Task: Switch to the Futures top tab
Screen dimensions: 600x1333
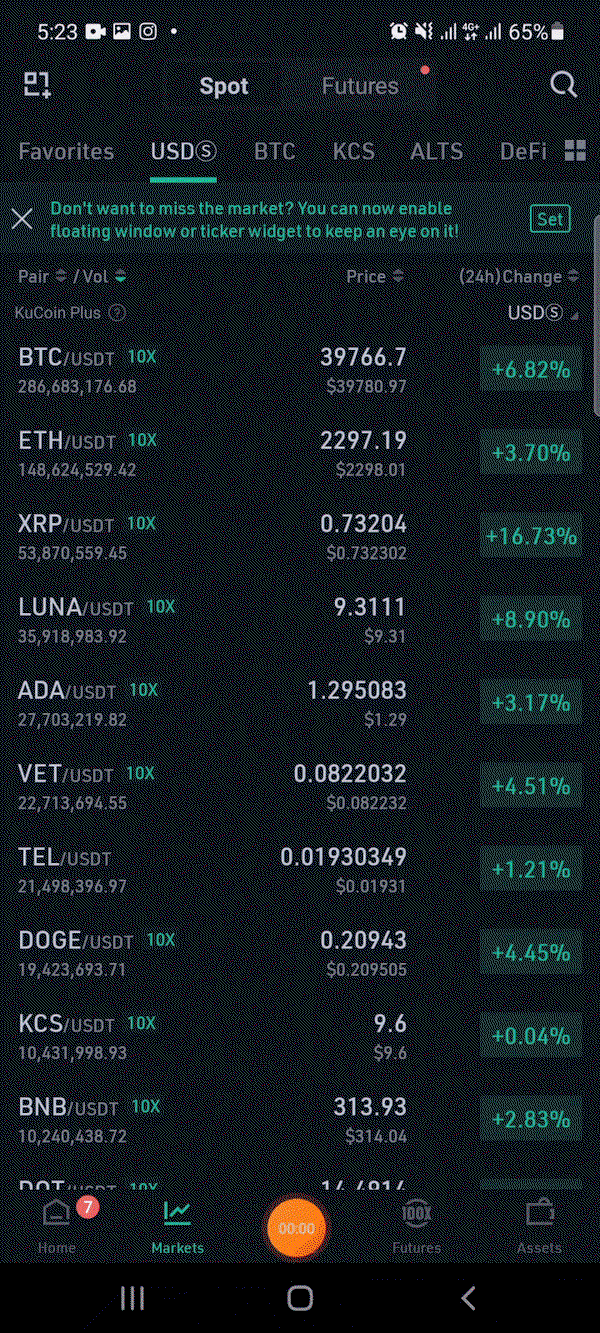Action: click(x=360, y=86)
